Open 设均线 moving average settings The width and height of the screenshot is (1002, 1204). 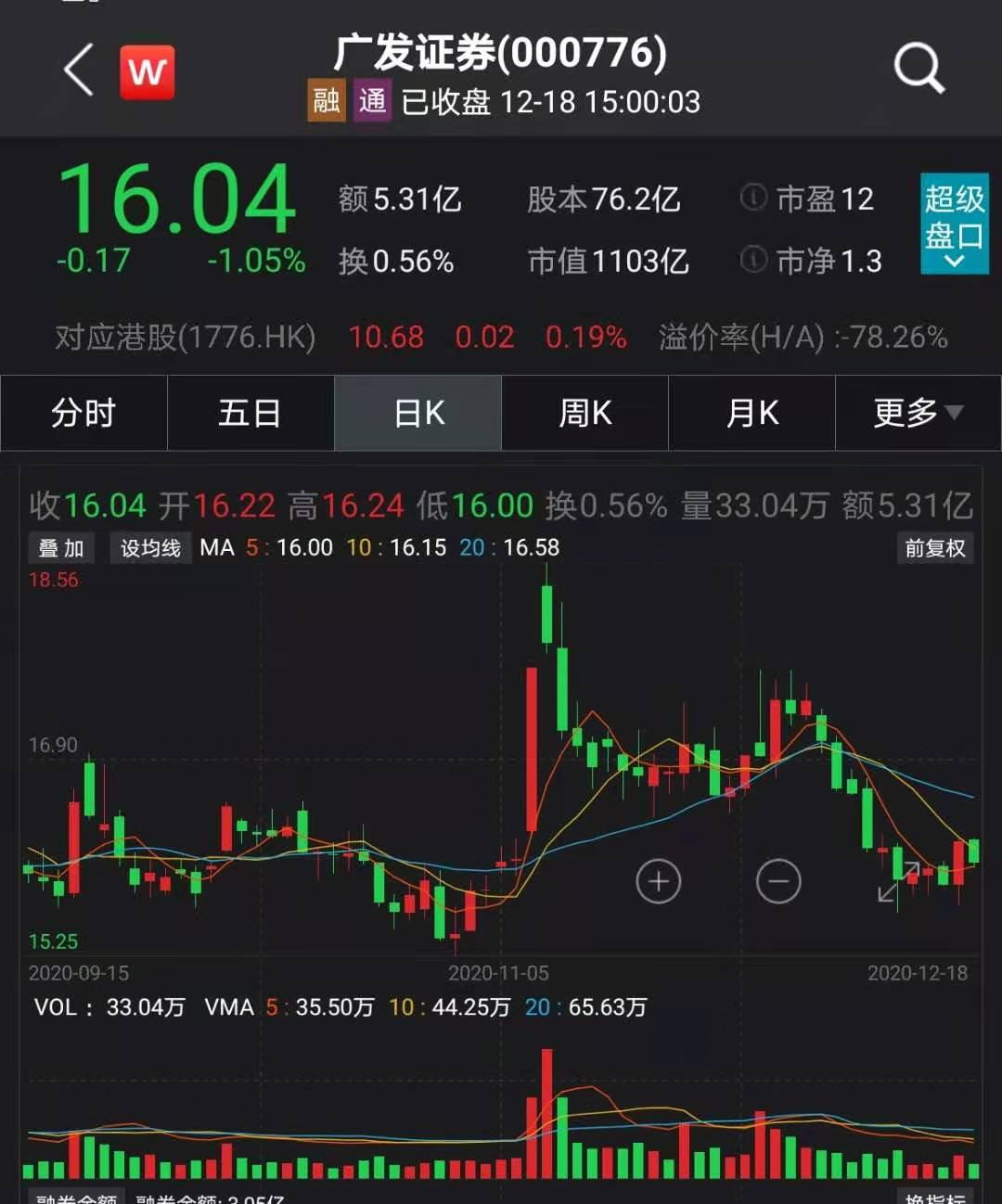point(150,548)
